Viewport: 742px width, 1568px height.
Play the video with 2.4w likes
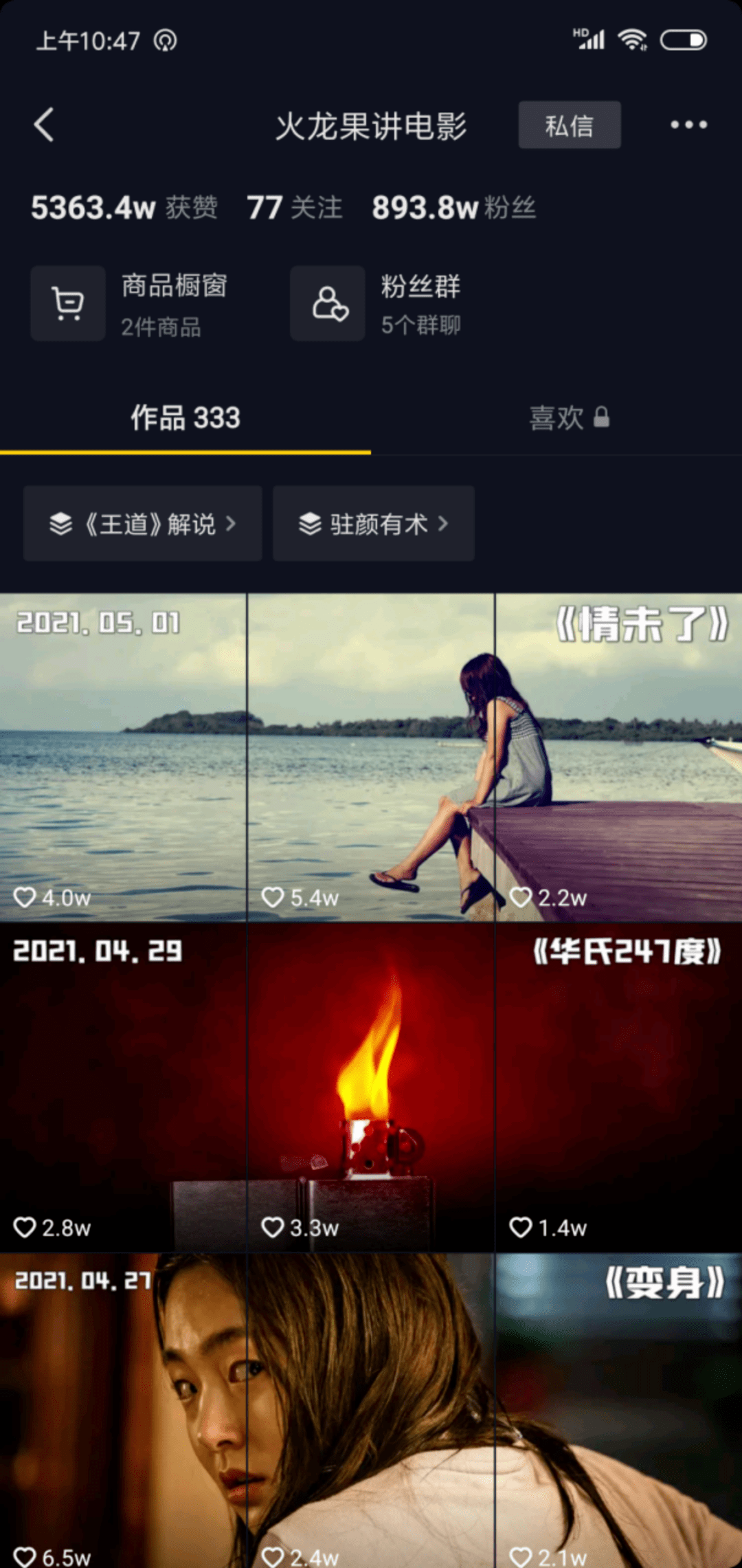(371, 1409)
